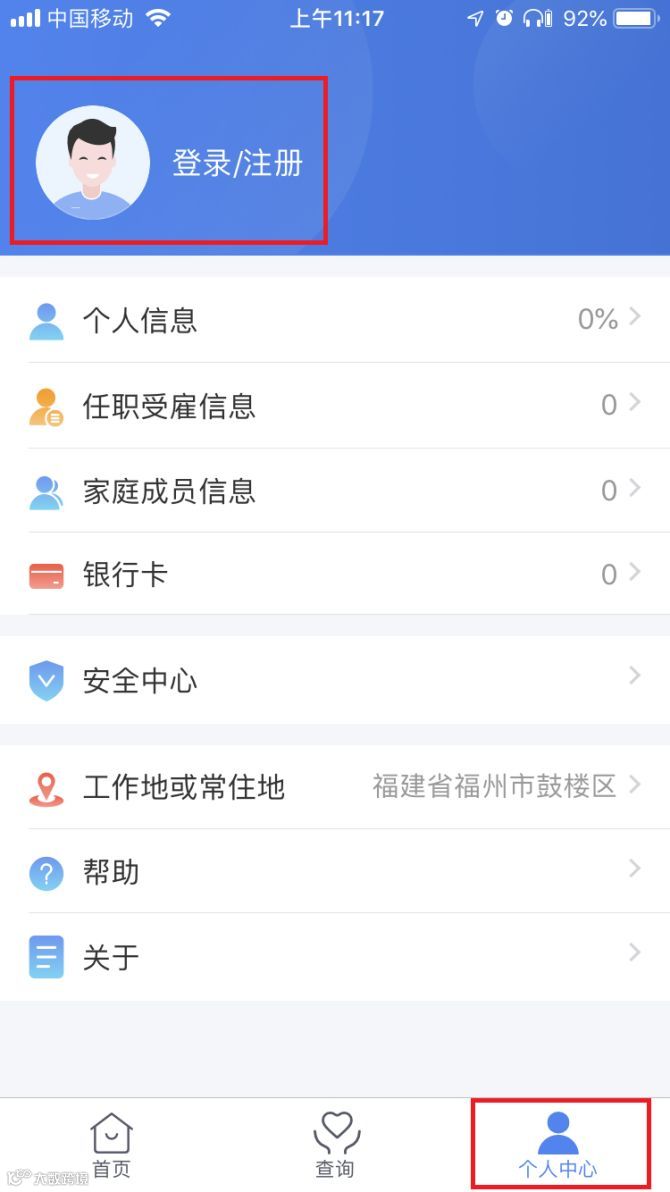Image resolution: width=670 pixels, height=1192 pixels.
Task: Change 工作地或常住地 location
Action: click(x=335, y=787)
